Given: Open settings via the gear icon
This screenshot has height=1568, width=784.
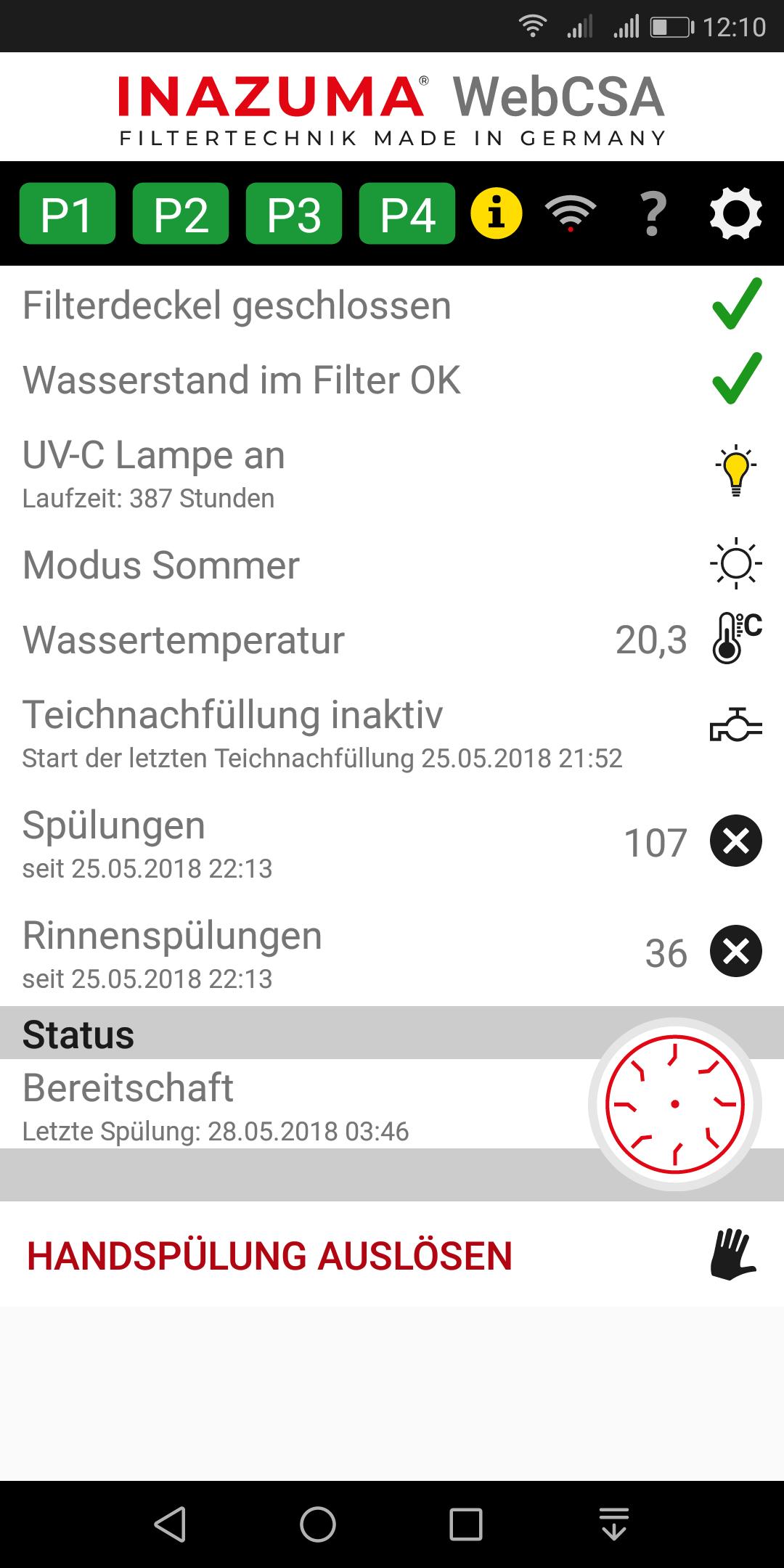Looking at the screenshot, I should coord(735,213).
